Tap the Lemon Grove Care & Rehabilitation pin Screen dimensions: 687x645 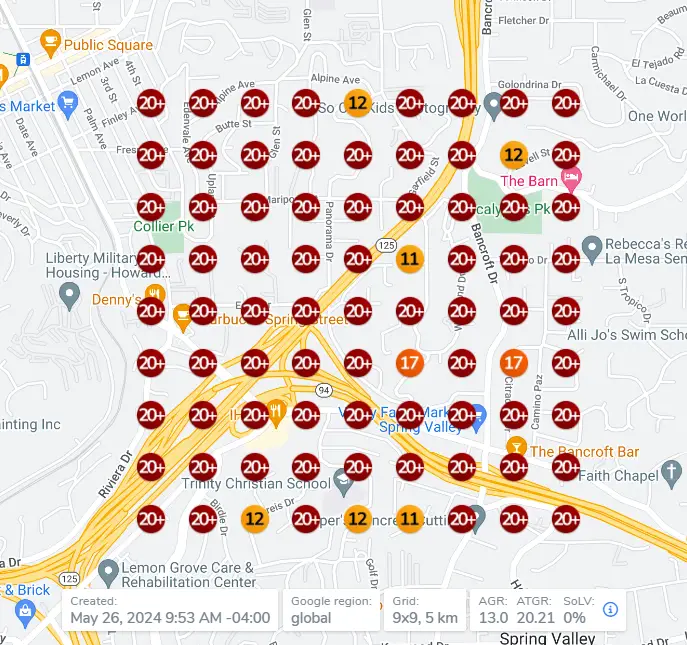point(105,573)
